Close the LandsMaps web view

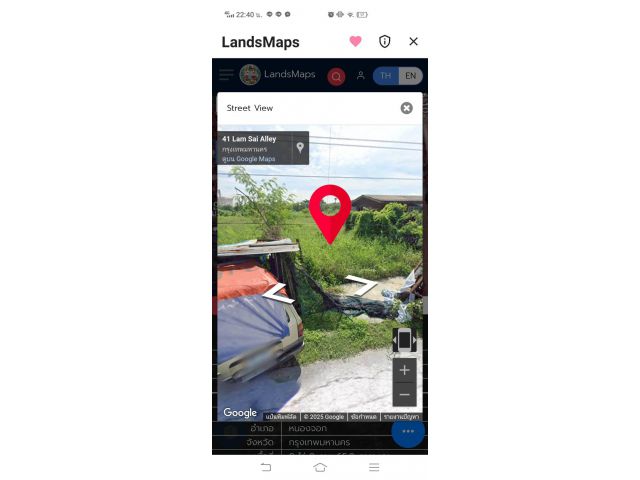click(x=413, y=41)
